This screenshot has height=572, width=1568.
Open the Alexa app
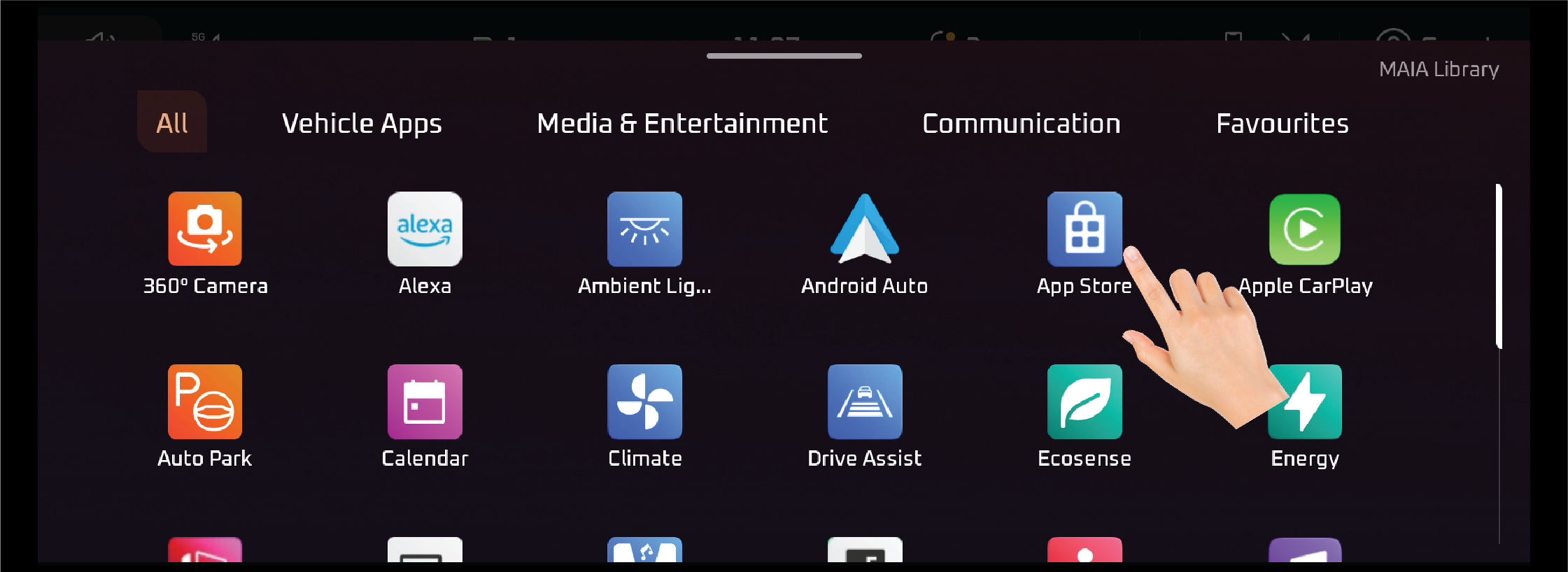(x=425, y=229)
